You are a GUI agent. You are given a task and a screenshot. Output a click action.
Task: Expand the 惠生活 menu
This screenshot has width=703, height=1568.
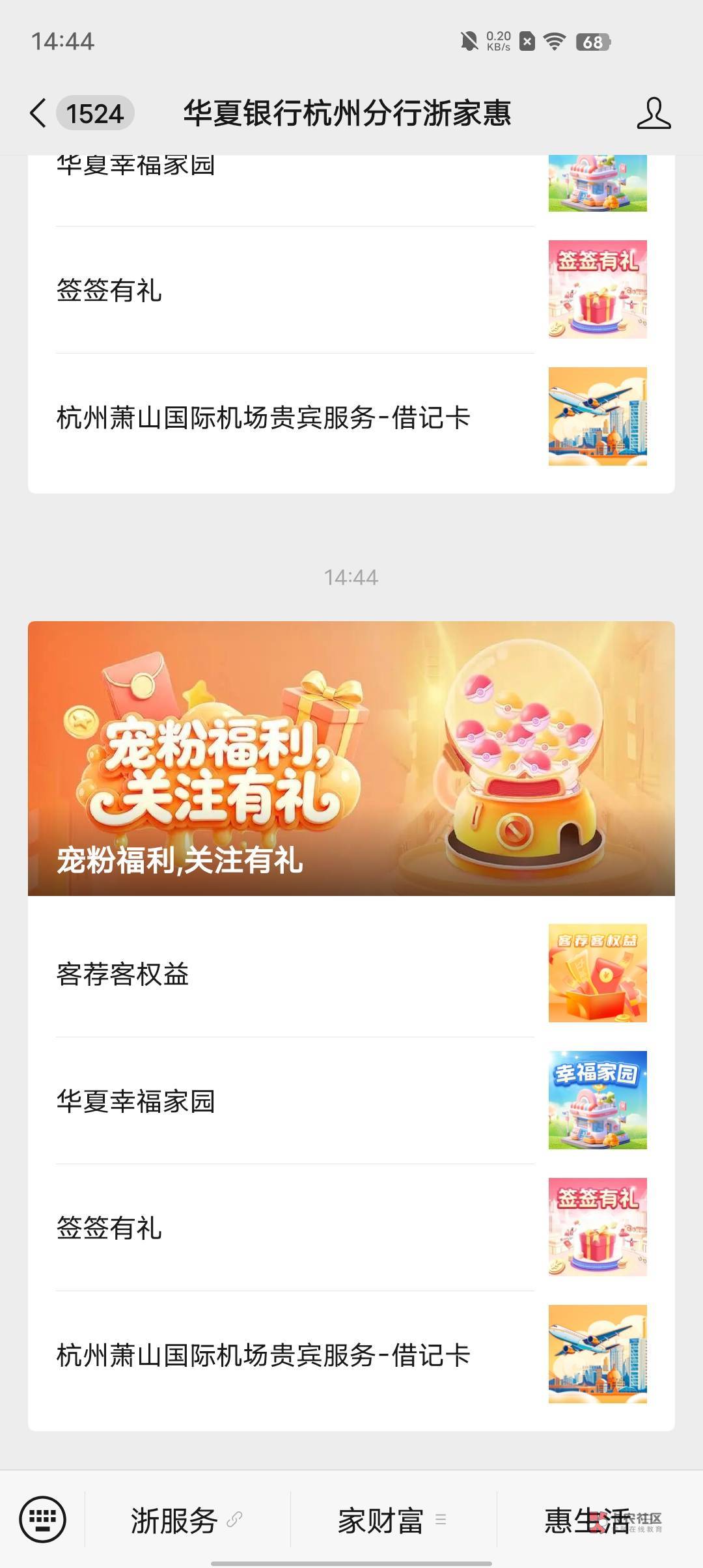coord(600,1520)
